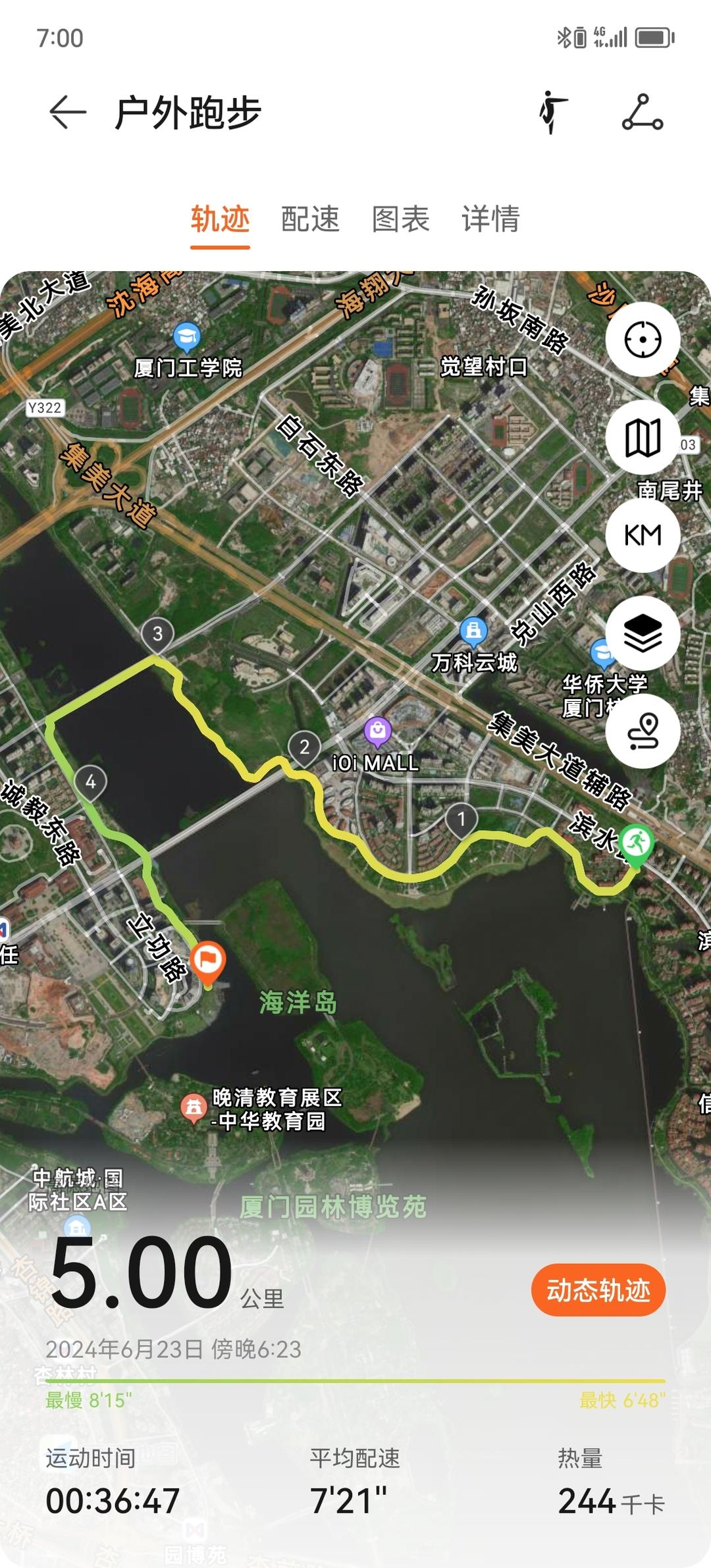Open the route share icon
This screenshot has width=711, height=1568.
click(x=643, y=113)
